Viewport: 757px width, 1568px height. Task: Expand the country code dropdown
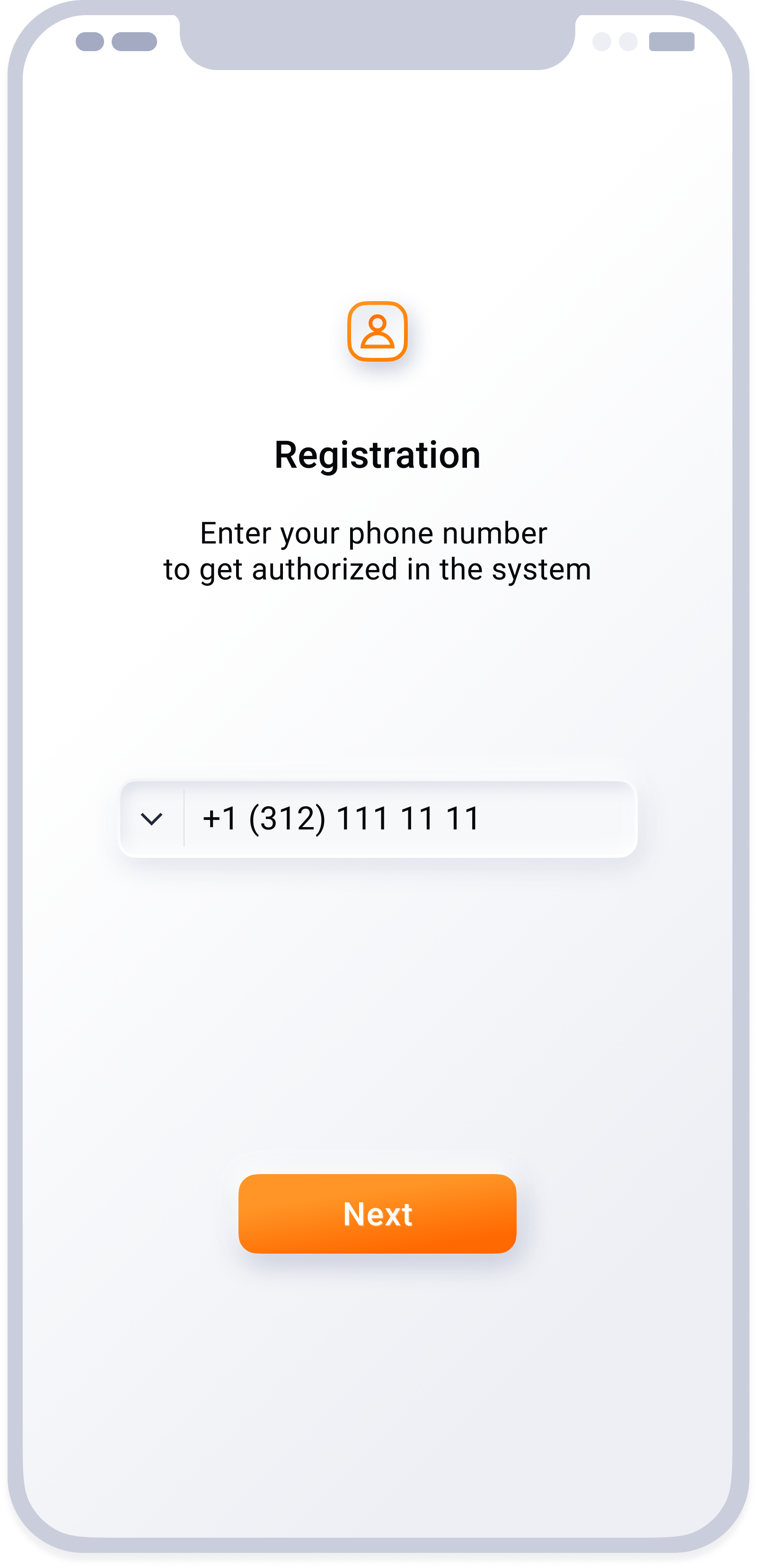coord(151,819)
